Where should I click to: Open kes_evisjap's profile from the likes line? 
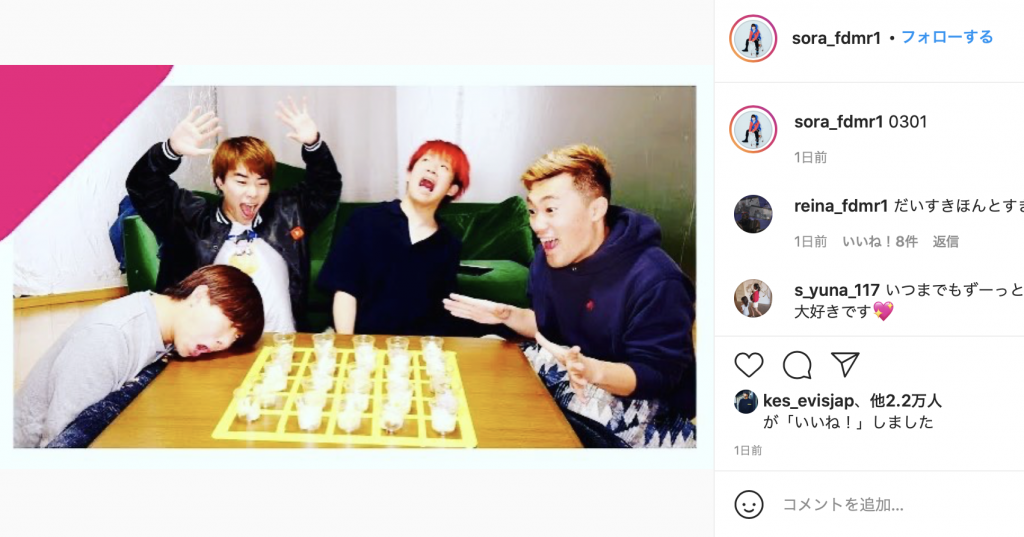[x=811, y=401]
